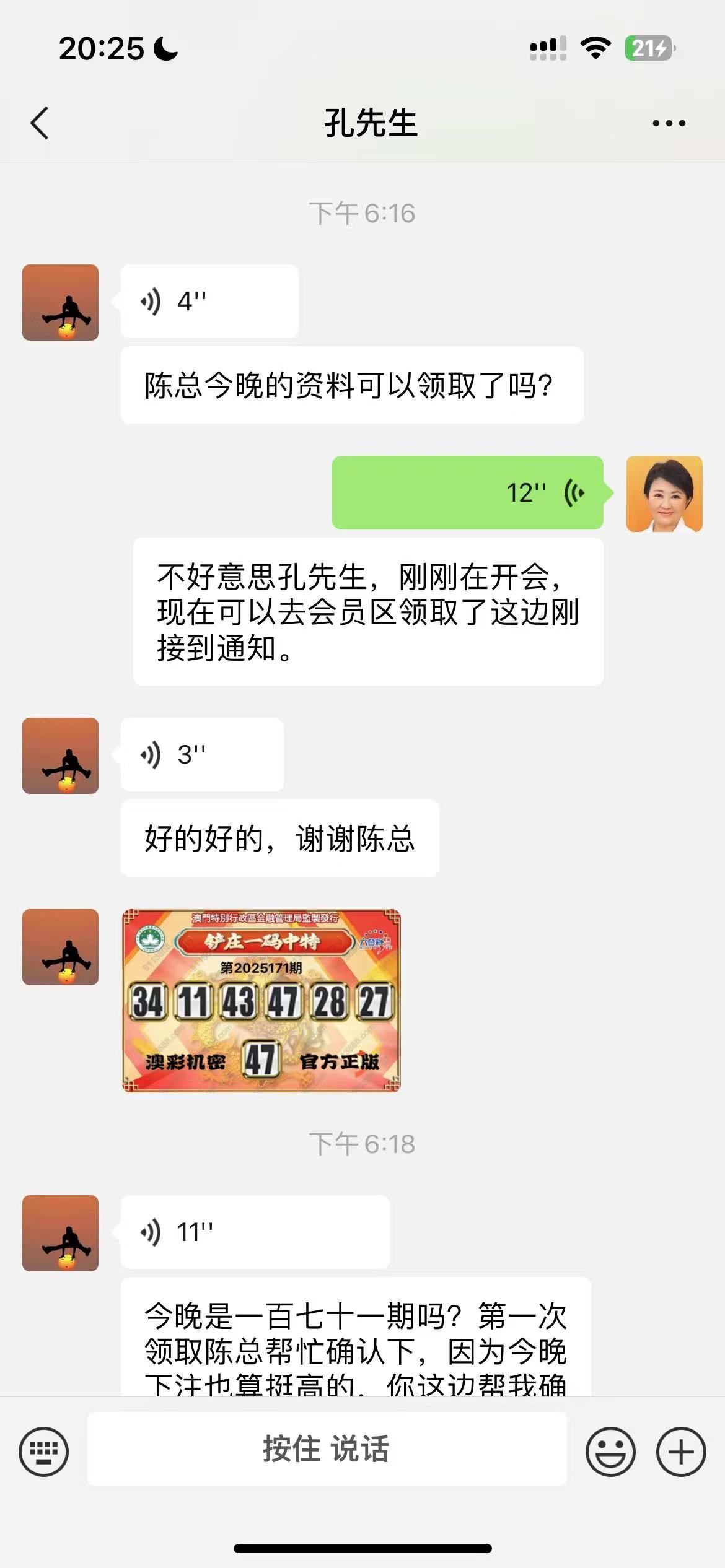Image resolution: width=725 pixels, height=1568 pixels.
Task: Tap the 按住 说话 voice button
Action: [x=327, y=1449]
